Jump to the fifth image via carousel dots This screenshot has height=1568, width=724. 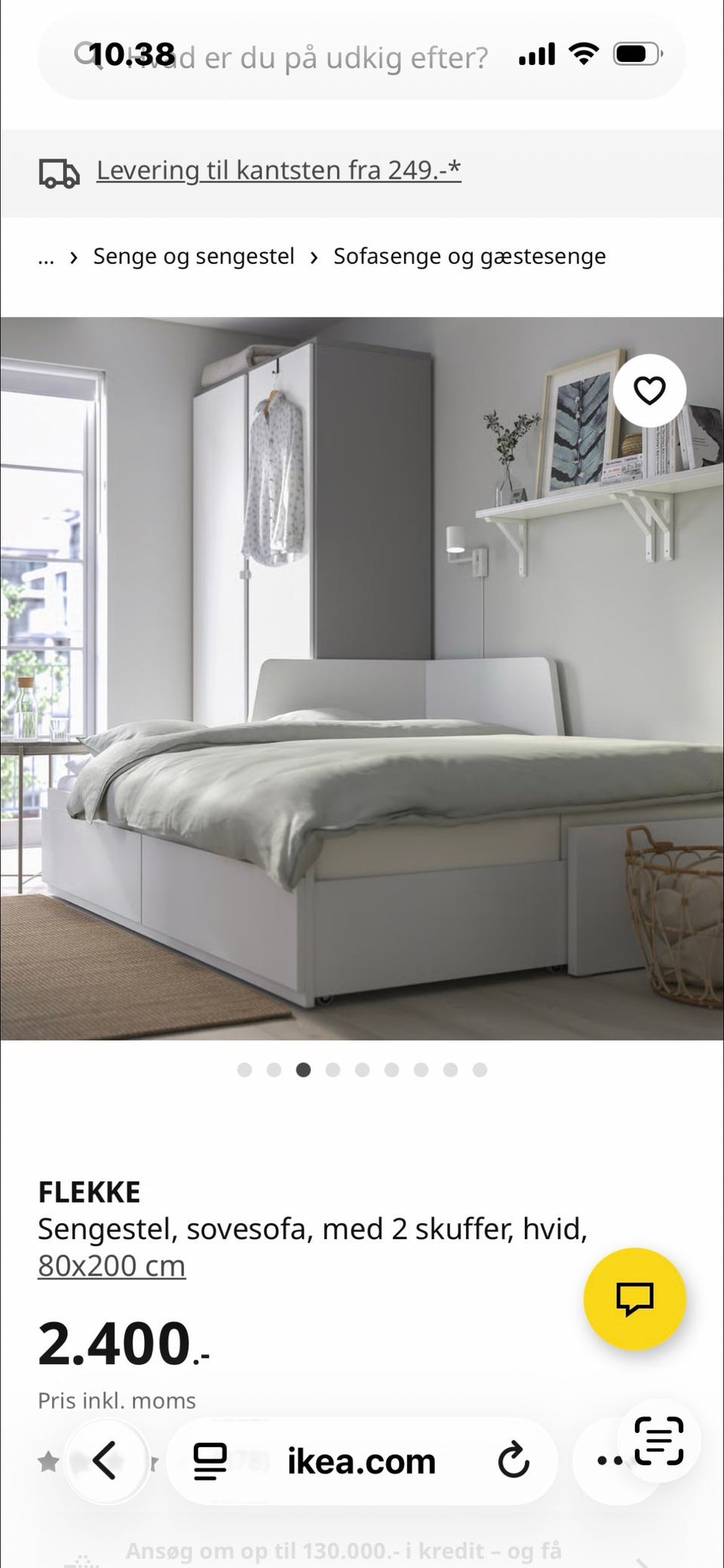tap(362, 1071)
